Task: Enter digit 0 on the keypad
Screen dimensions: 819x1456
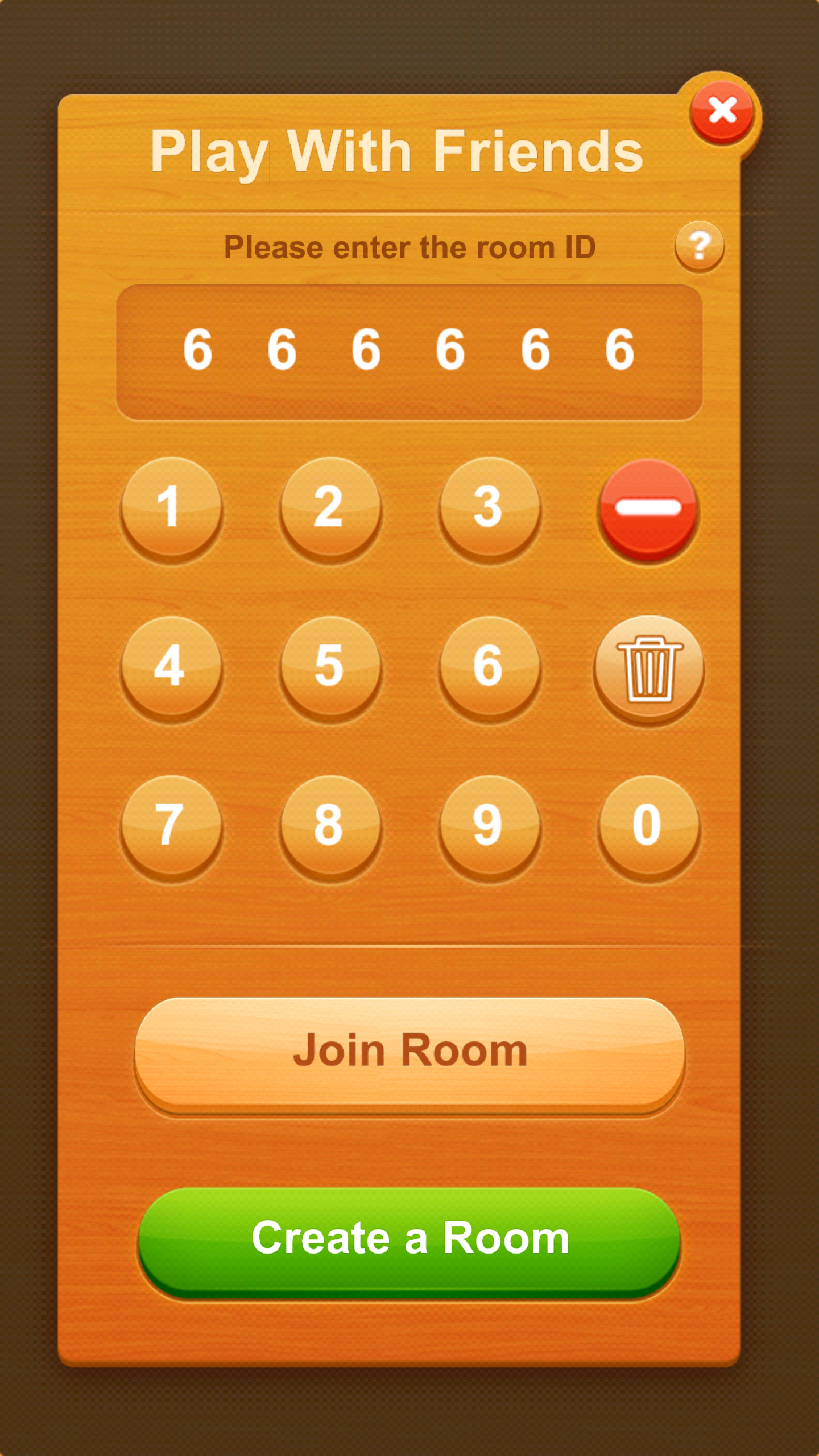Action: [x=648, y=826]
